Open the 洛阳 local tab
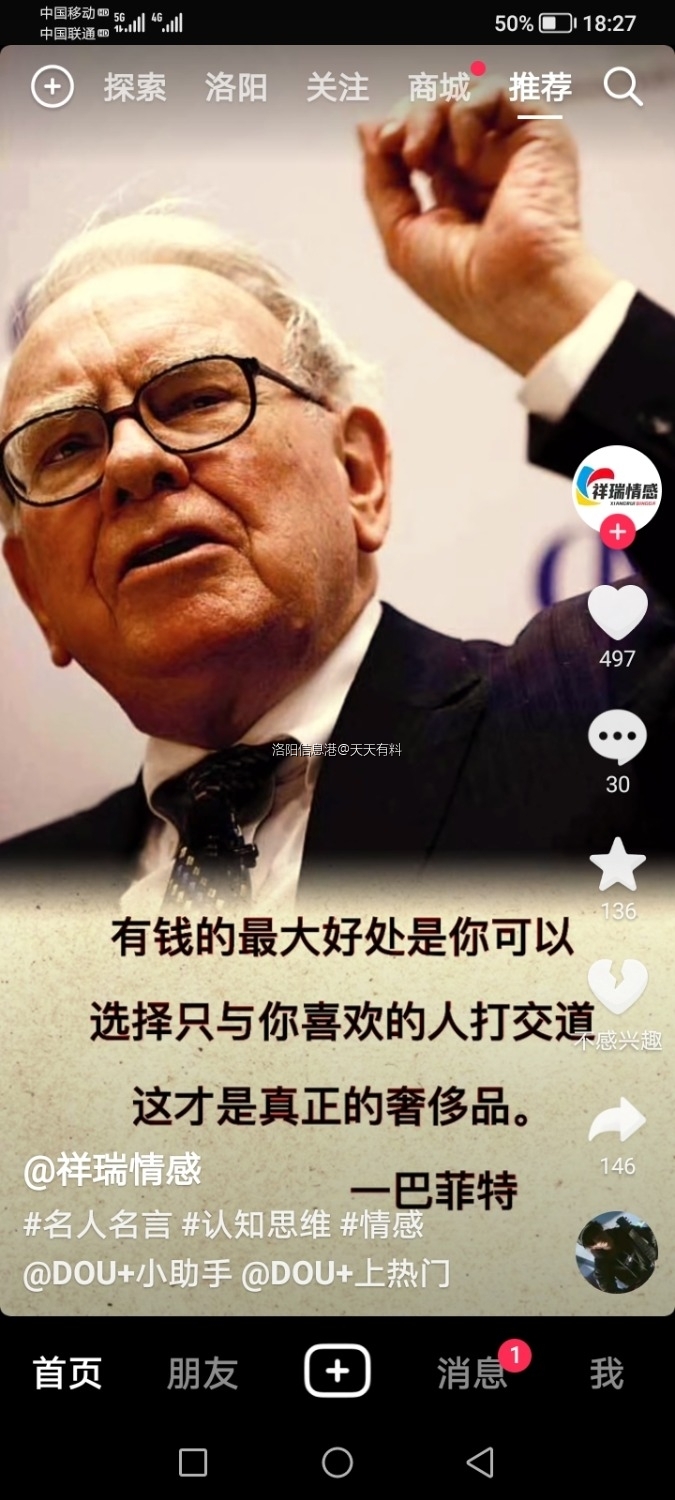This screenshot has width=675, height=1500. click(236, 87)
